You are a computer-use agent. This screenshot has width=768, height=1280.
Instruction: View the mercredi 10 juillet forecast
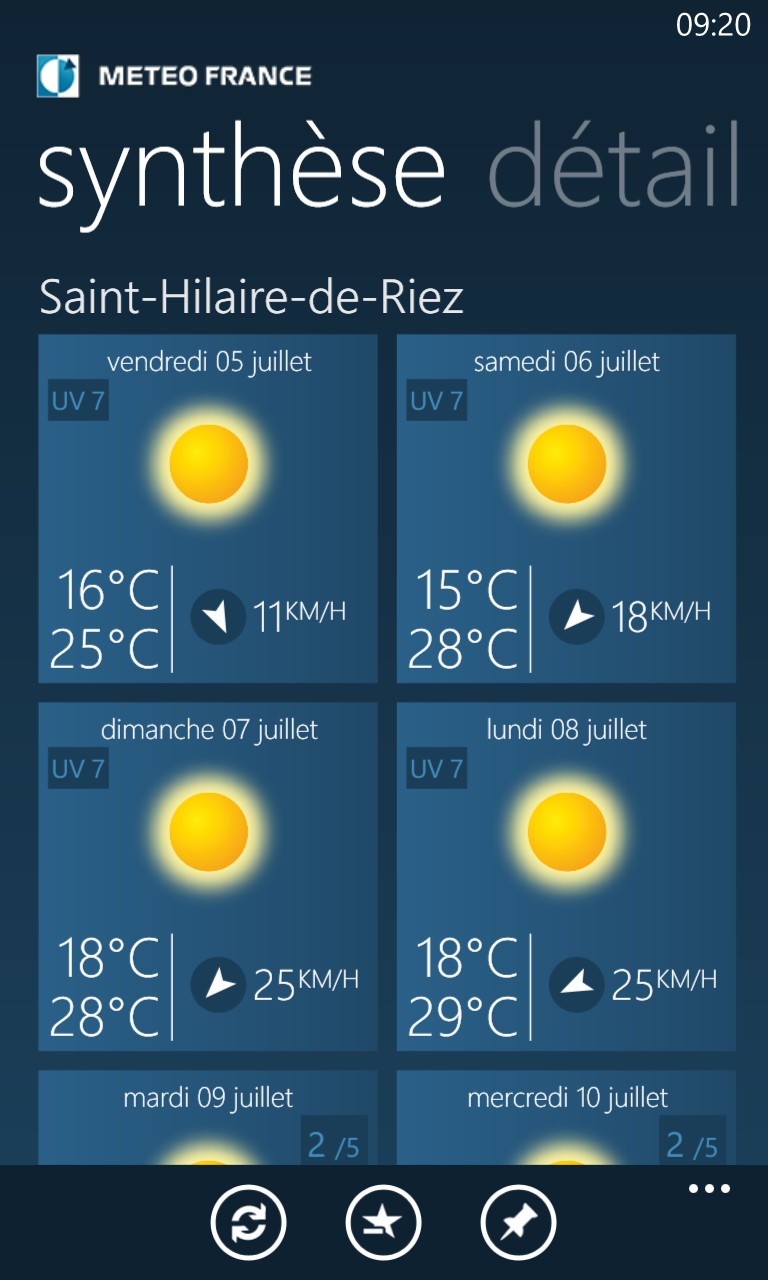click(x=566, y=1117)
